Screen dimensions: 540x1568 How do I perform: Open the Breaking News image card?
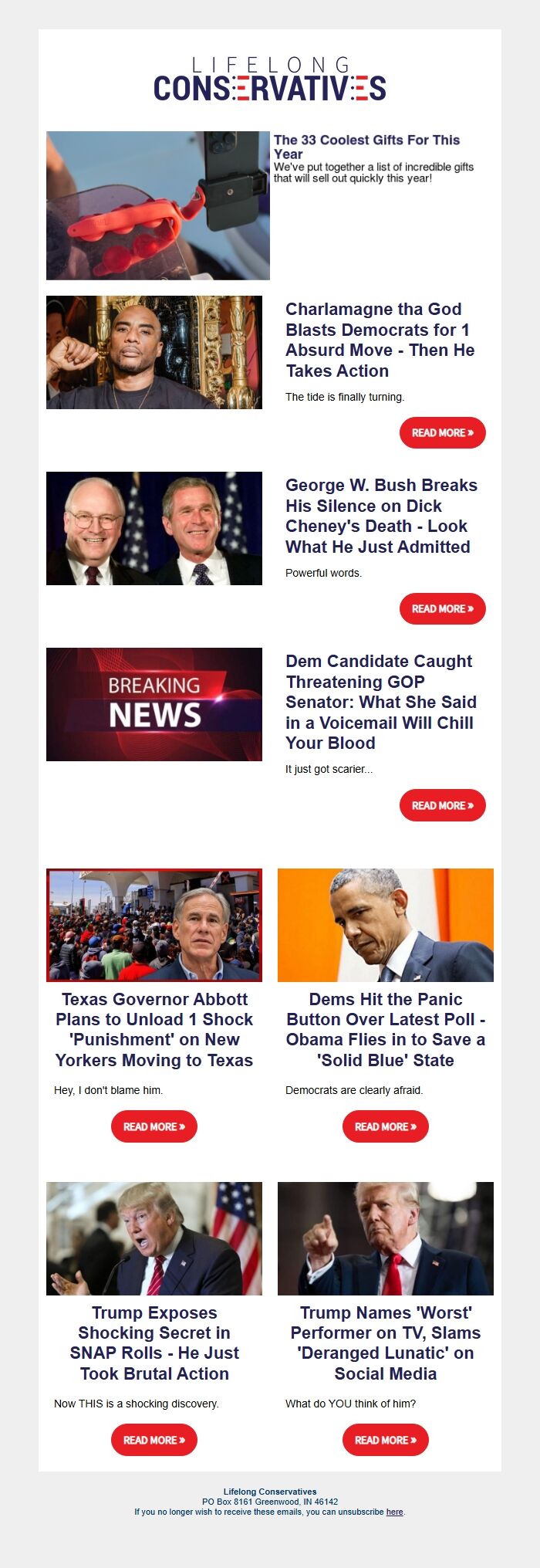[154, 704]
